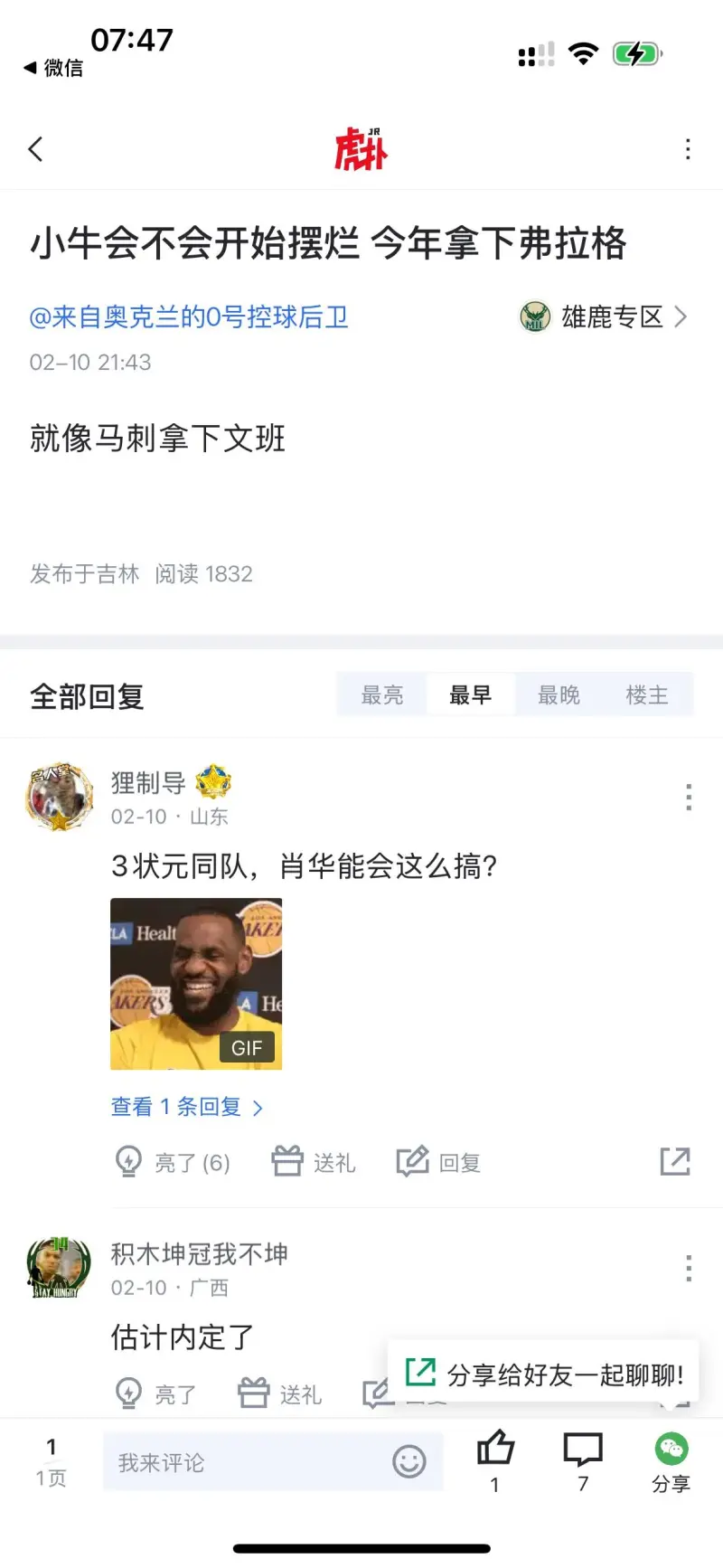Go back using the top-left arrow
Image resolution: width=723 pixels, height=1568 pixels.
[x=36, y=149]
